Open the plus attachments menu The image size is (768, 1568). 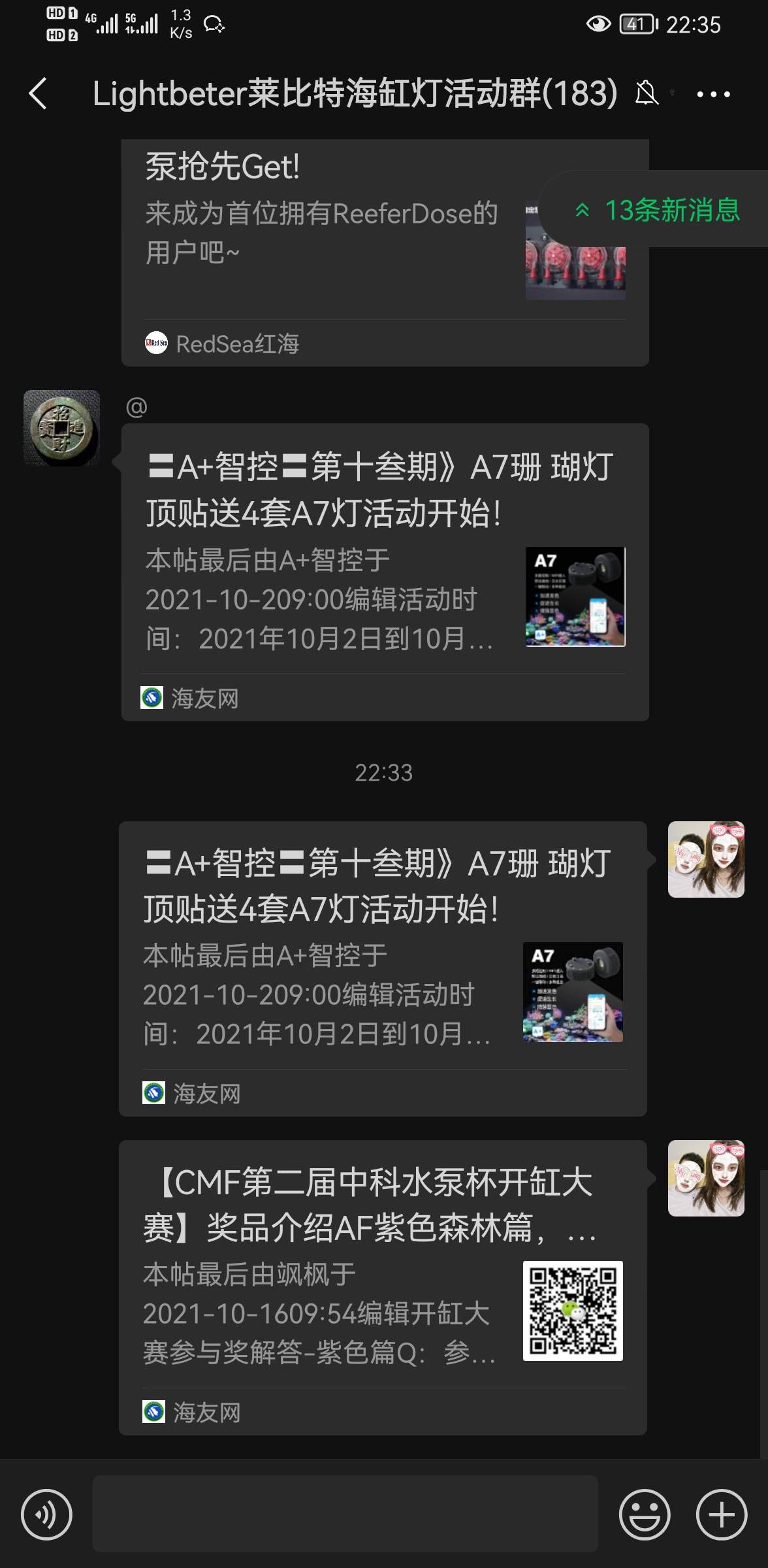721,1514
